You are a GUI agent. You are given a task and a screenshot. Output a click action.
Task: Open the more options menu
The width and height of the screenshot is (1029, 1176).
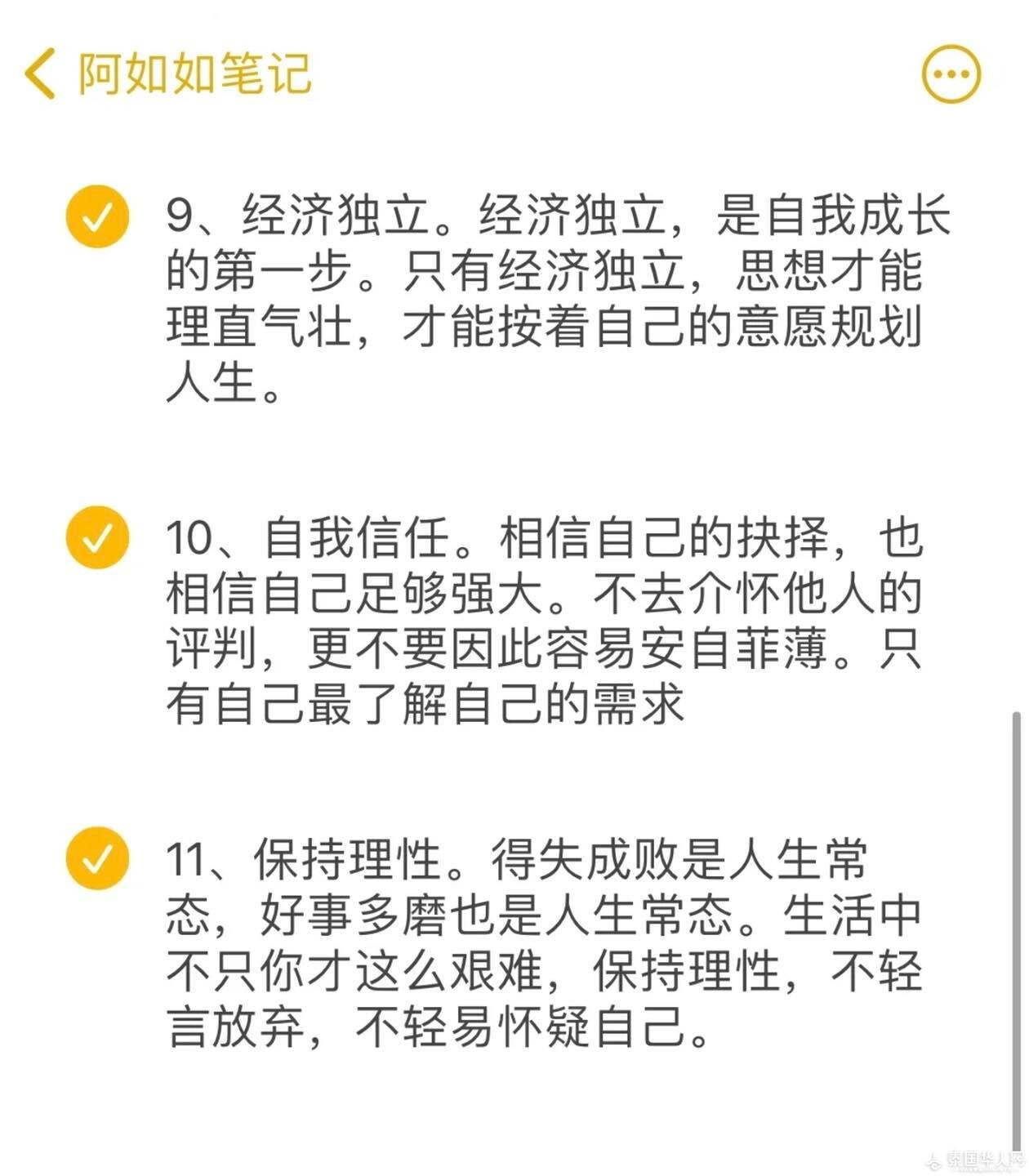pyautogui.click(x=951, y=73)
